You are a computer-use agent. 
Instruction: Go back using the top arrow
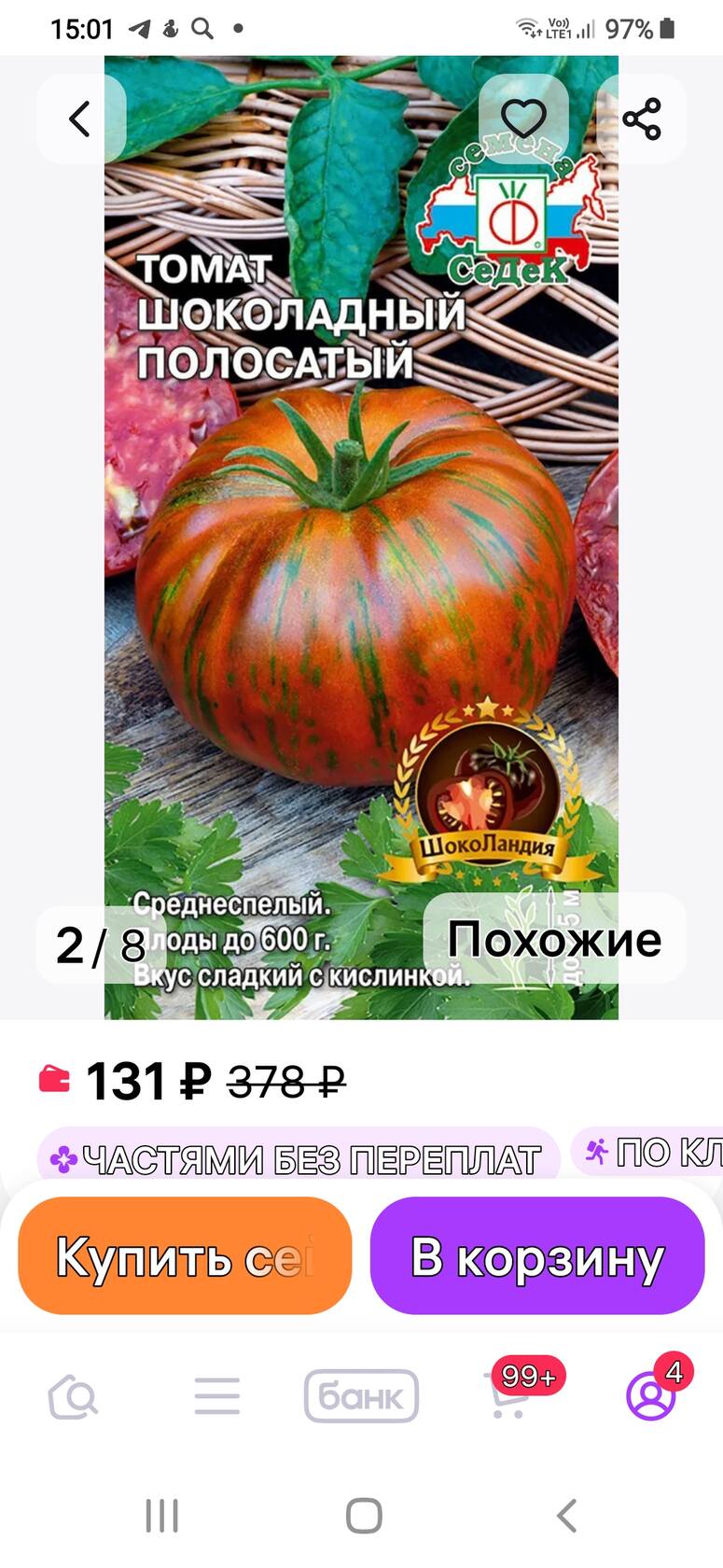click(80, 119)
